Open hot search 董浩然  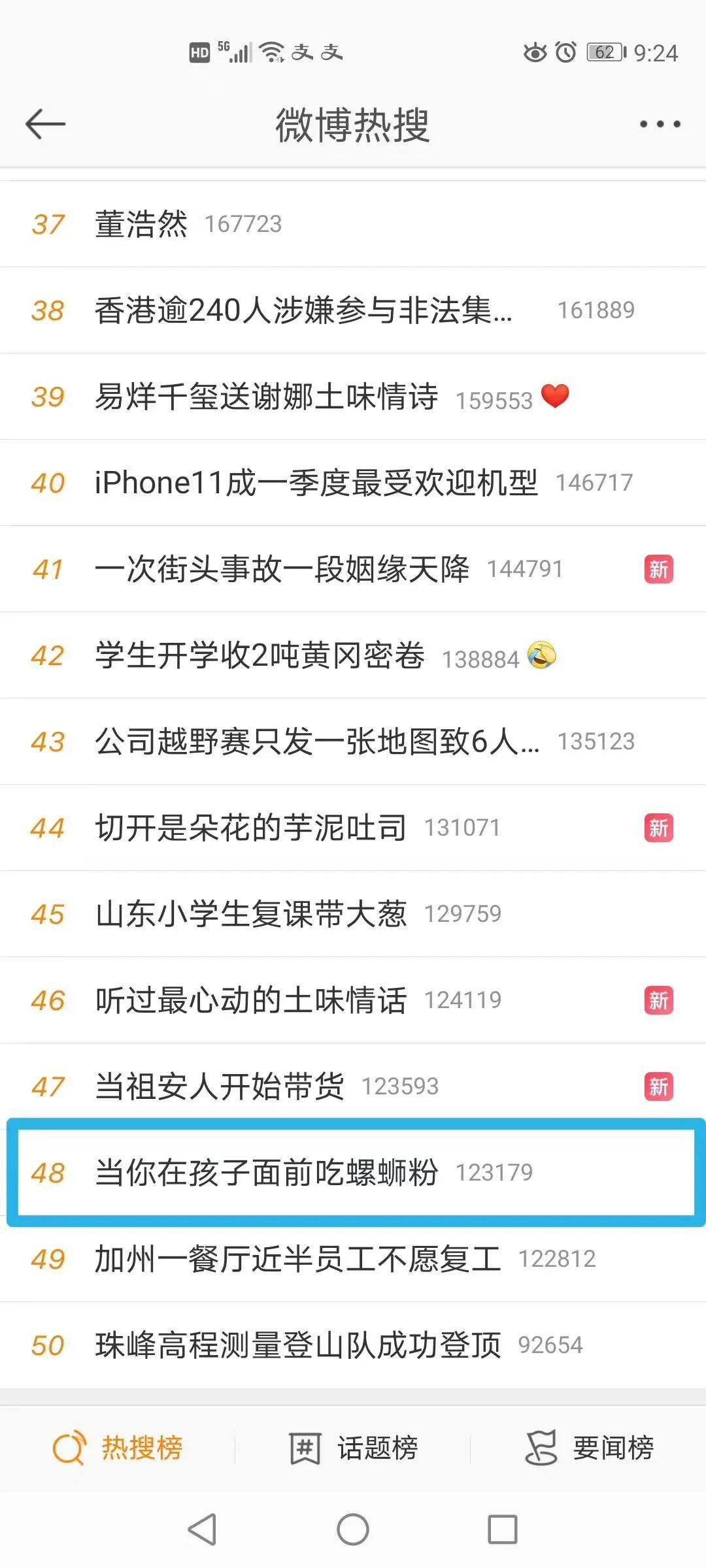(x=141, y=224)
